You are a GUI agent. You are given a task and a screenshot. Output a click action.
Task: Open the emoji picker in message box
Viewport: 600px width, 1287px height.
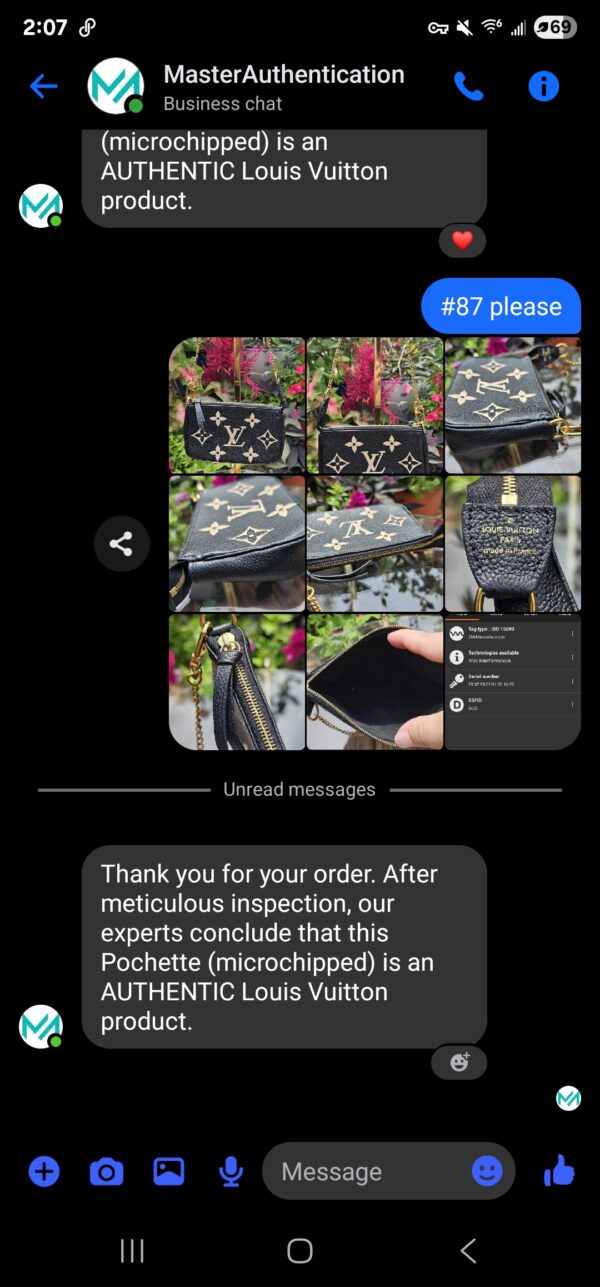[487, 1171]
